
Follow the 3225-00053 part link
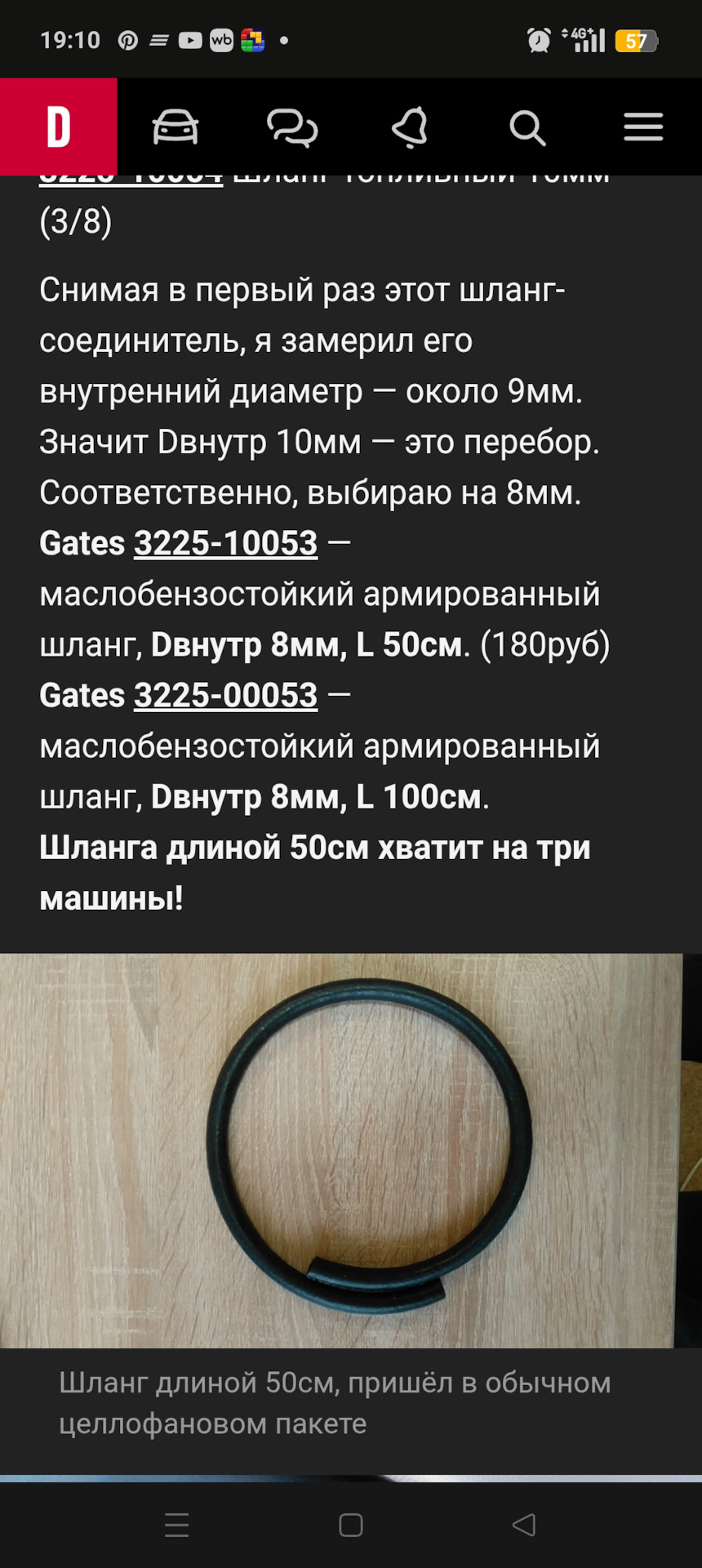[x=225, y=695]
